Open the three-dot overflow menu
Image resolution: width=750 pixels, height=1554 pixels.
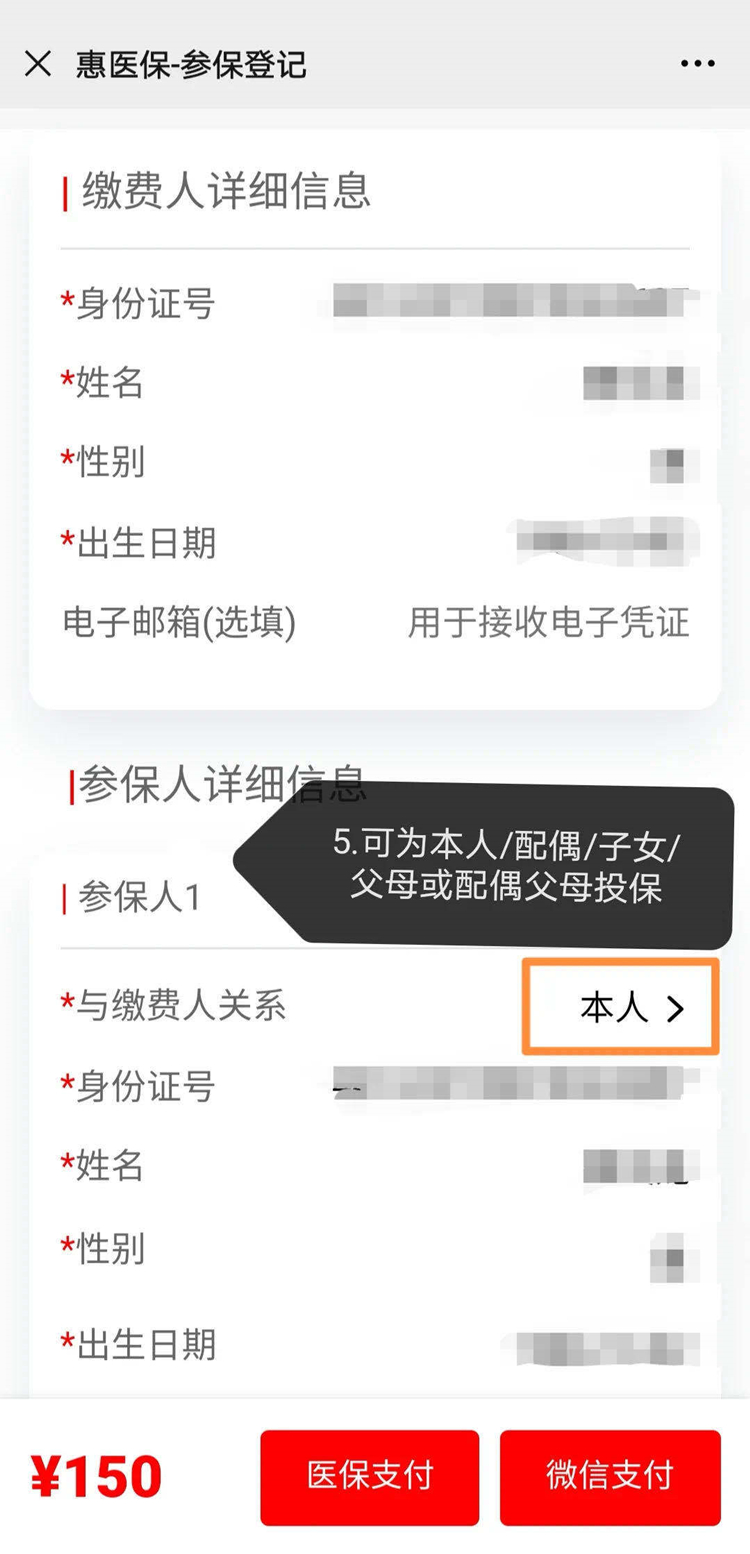(x=697, y=64)
